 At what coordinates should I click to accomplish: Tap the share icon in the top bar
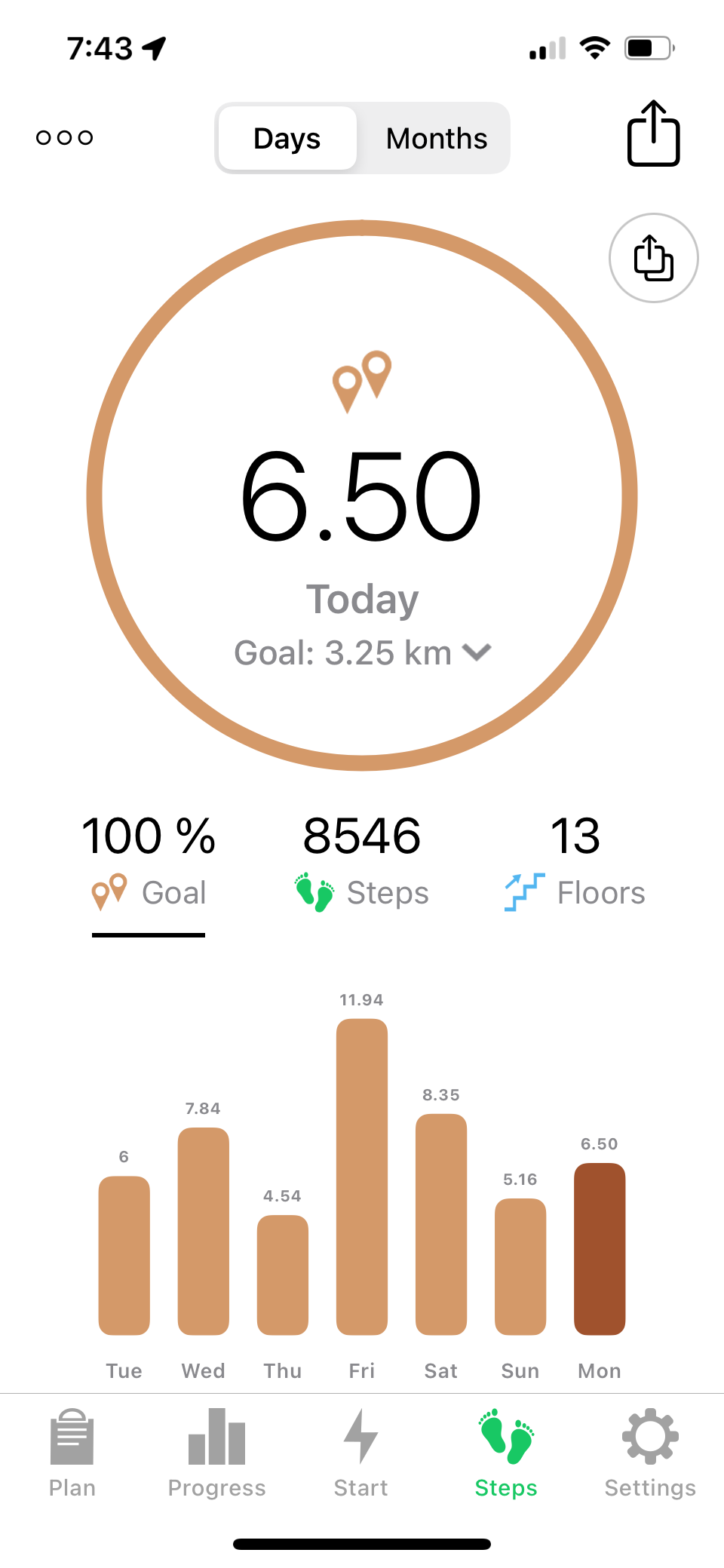[653, 134]
